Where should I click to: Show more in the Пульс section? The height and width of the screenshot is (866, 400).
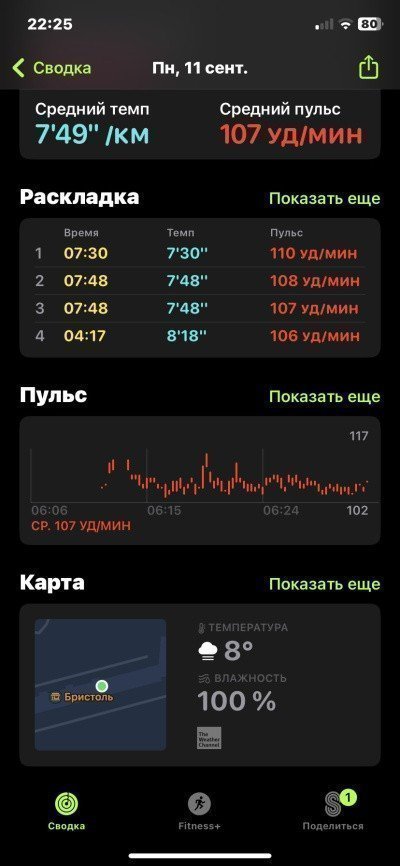point(324,397)
